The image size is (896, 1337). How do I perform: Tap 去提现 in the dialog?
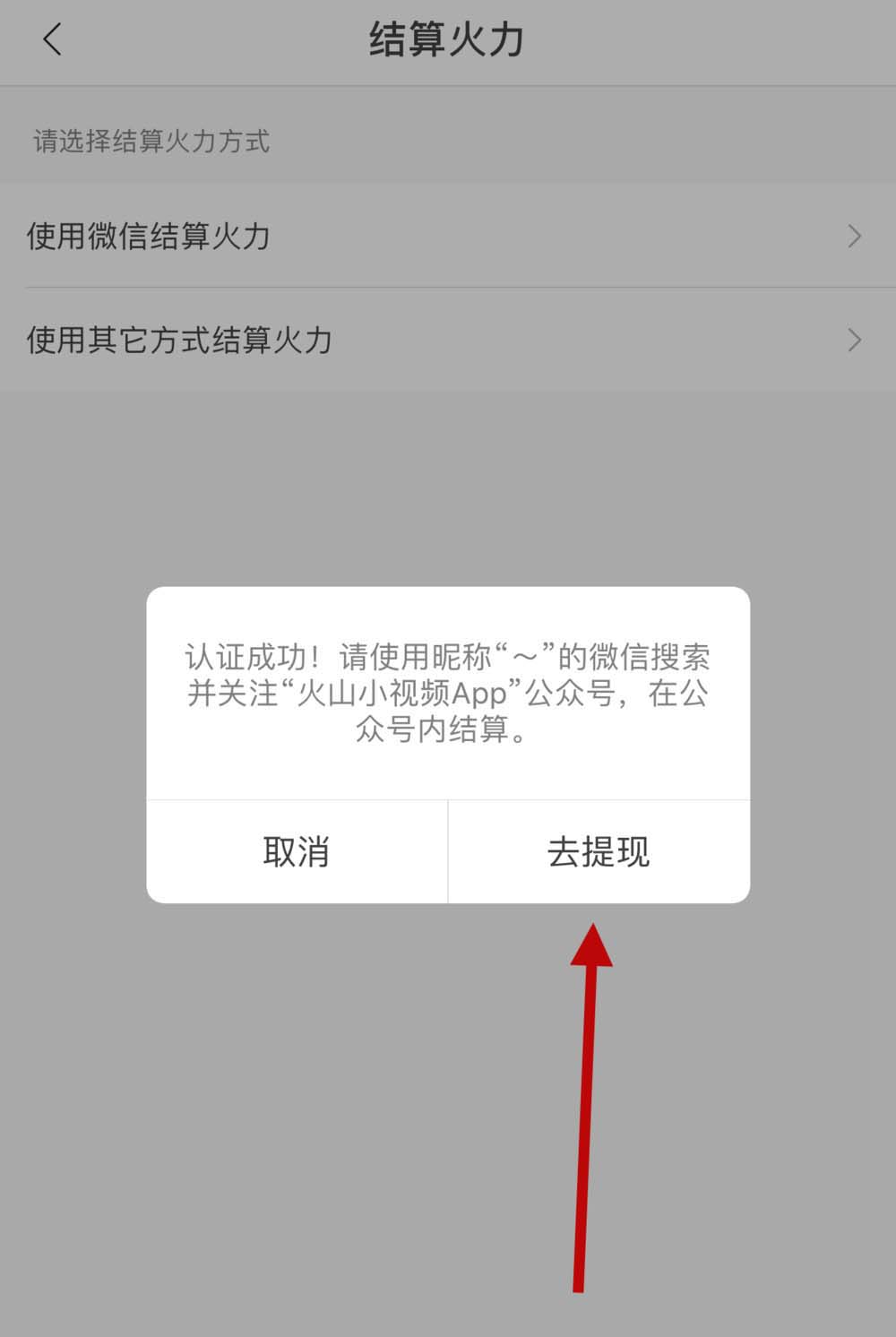(x=599, y=851)
